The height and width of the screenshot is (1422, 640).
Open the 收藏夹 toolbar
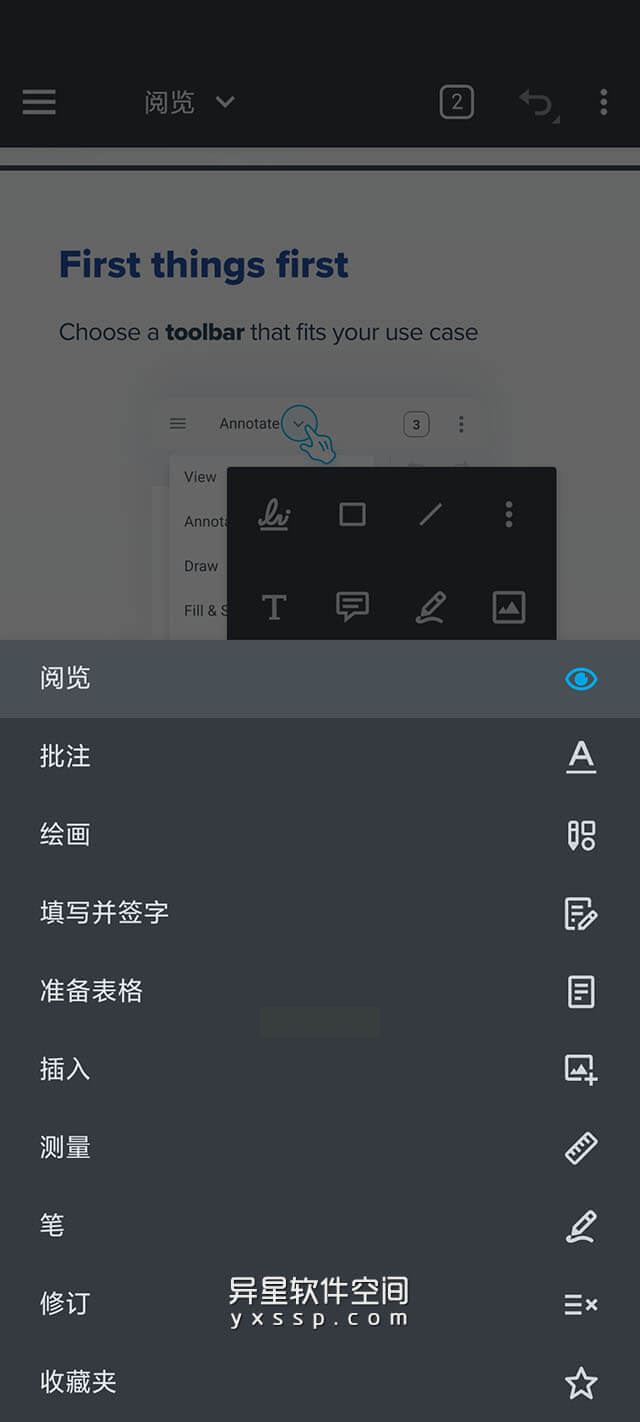tap(320, 1382)
